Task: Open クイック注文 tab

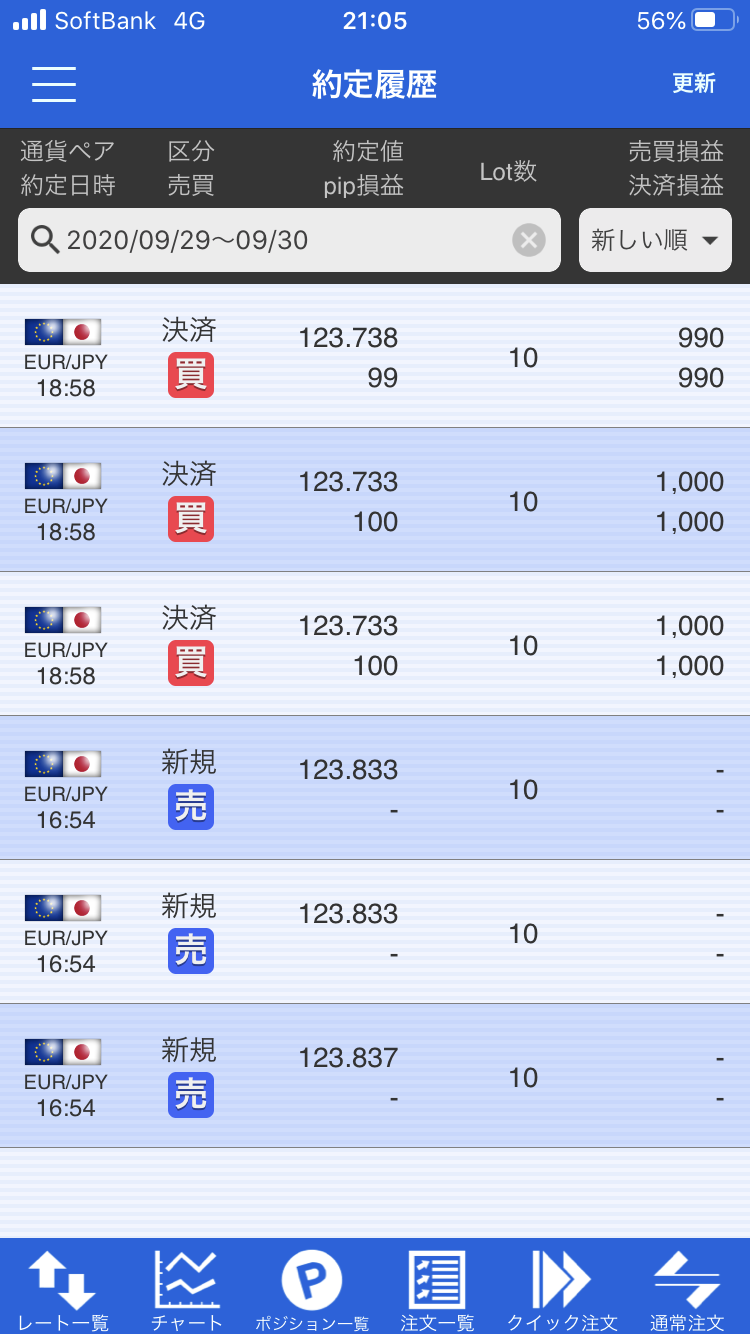Action: tap(562, 1288)
